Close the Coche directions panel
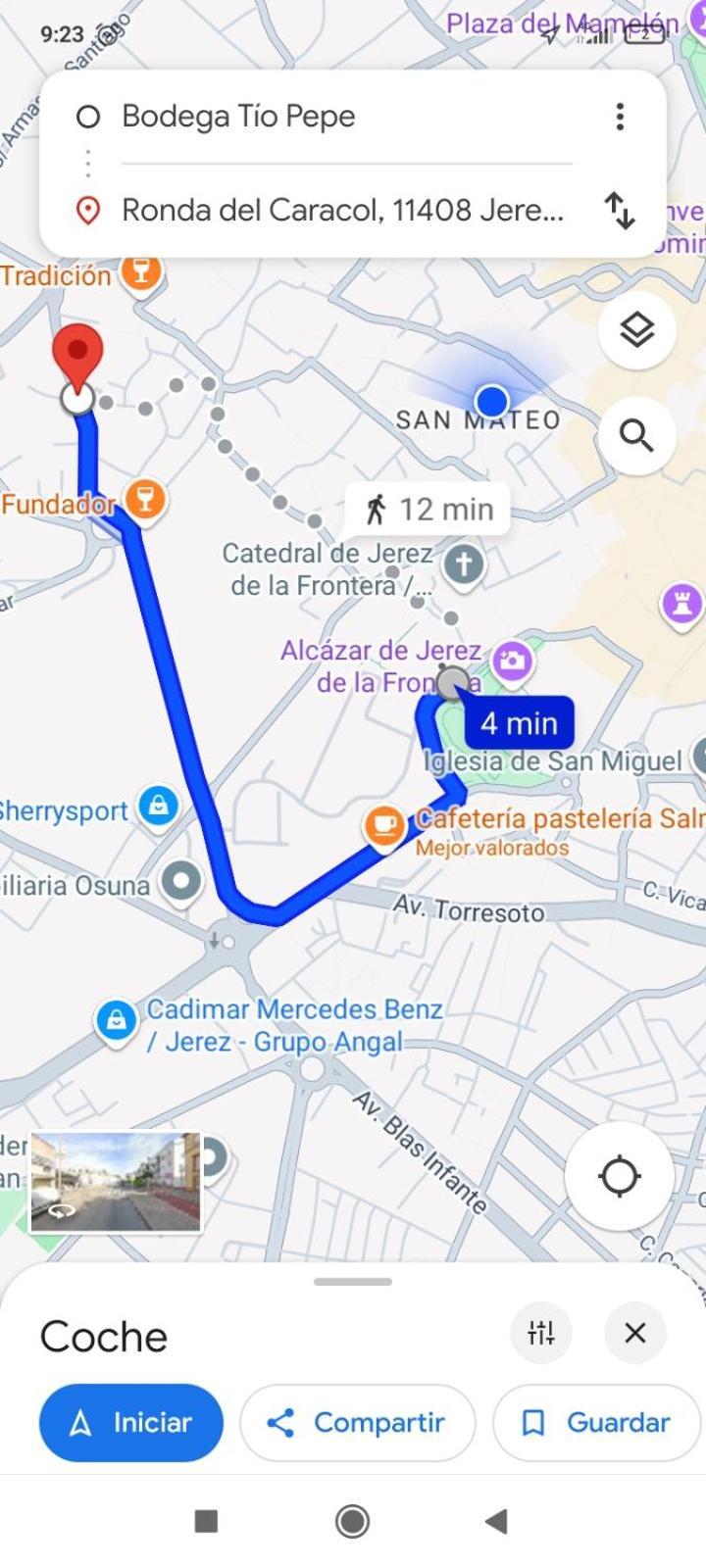 coord(635,1333)
